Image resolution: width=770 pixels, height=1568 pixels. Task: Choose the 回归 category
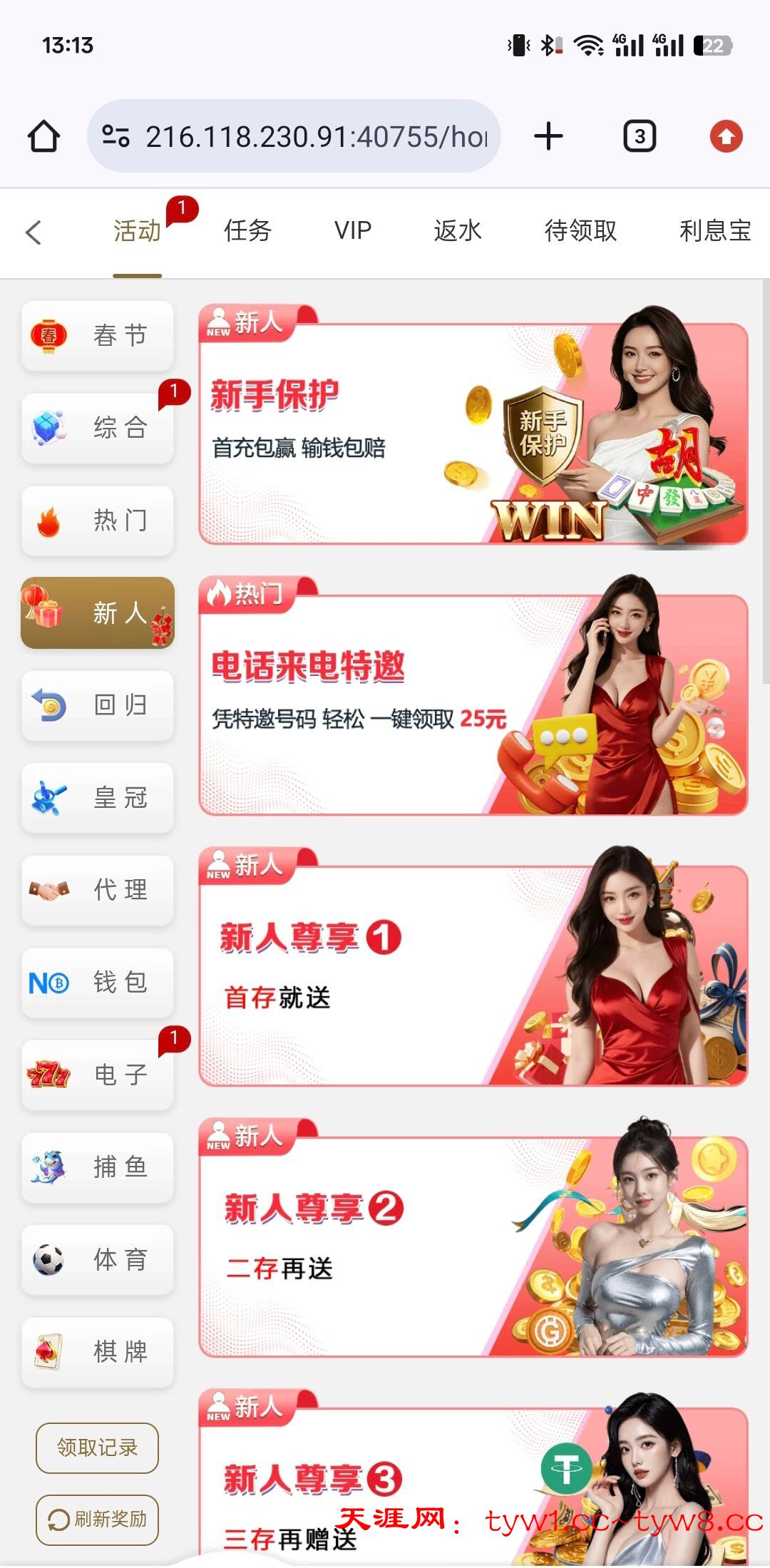click(x=98, y=705)
